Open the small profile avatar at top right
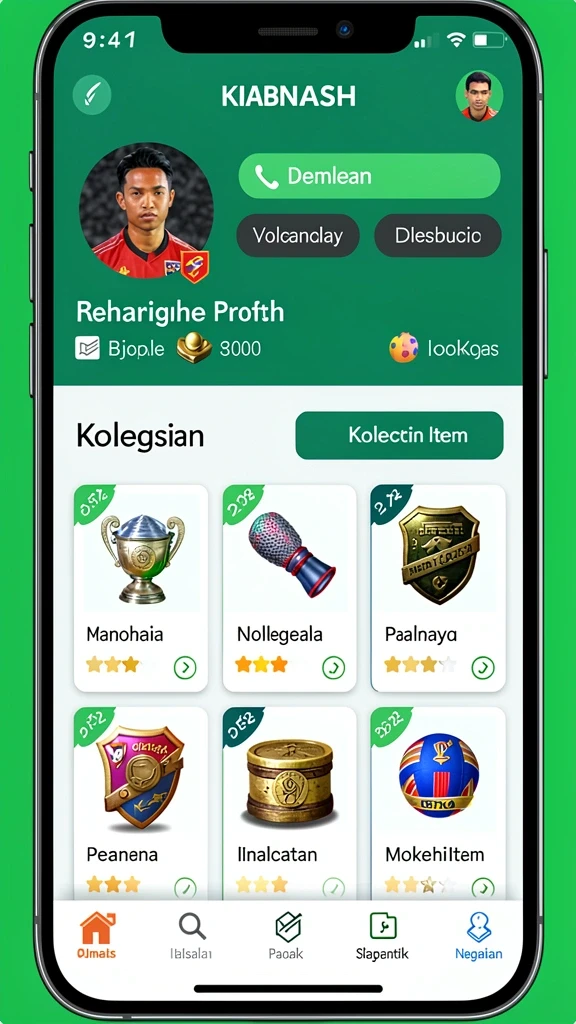 tap(479, 96)
